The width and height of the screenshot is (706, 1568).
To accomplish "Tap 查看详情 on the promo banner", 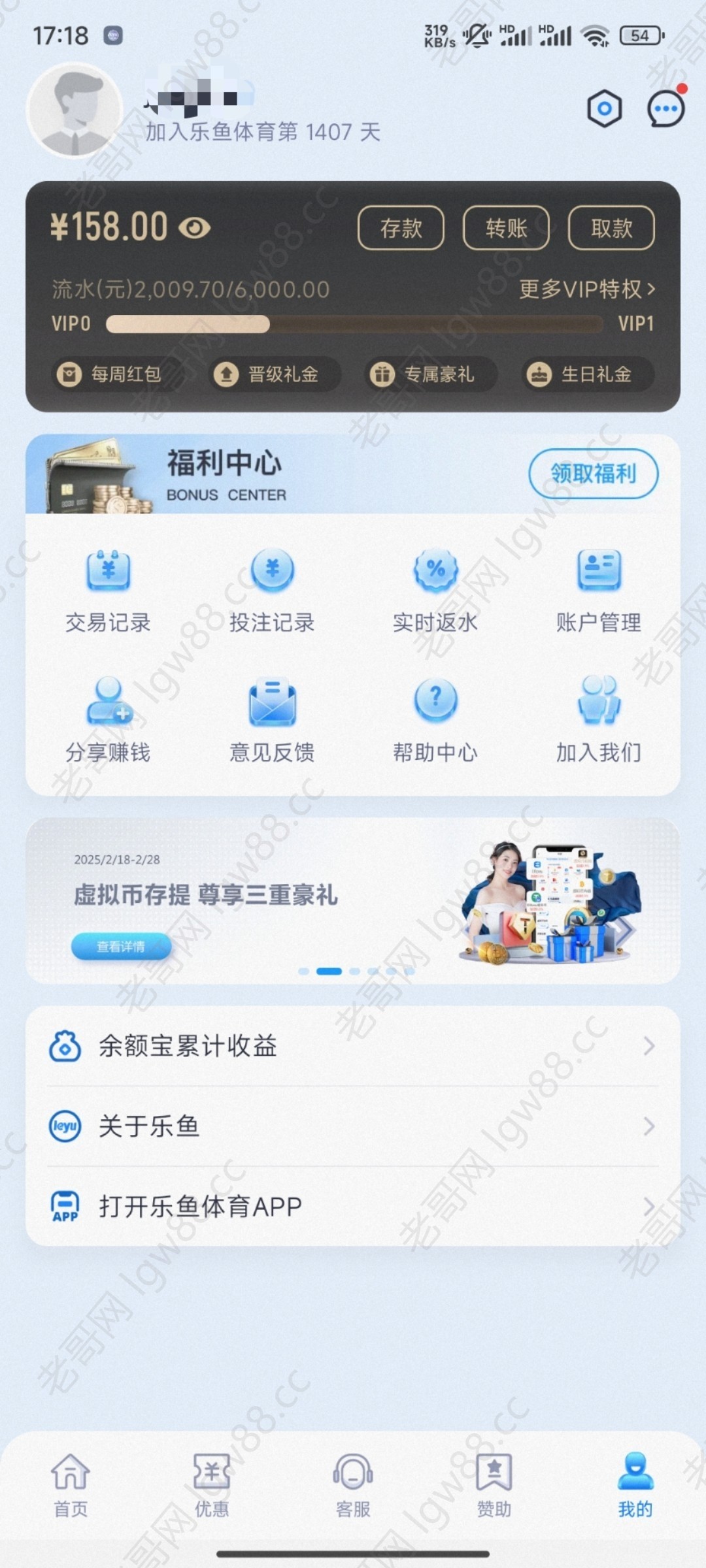I will pyautogui.click(x=121, y=946).
